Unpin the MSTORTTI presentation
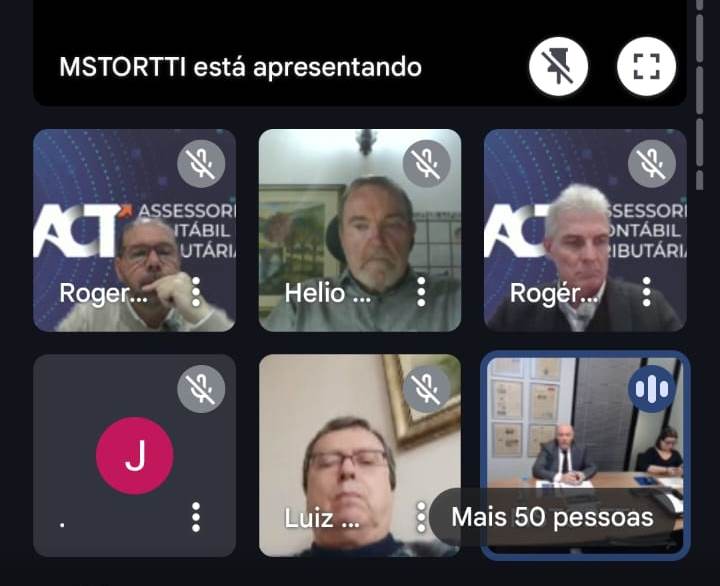 (x=558, y=67)
